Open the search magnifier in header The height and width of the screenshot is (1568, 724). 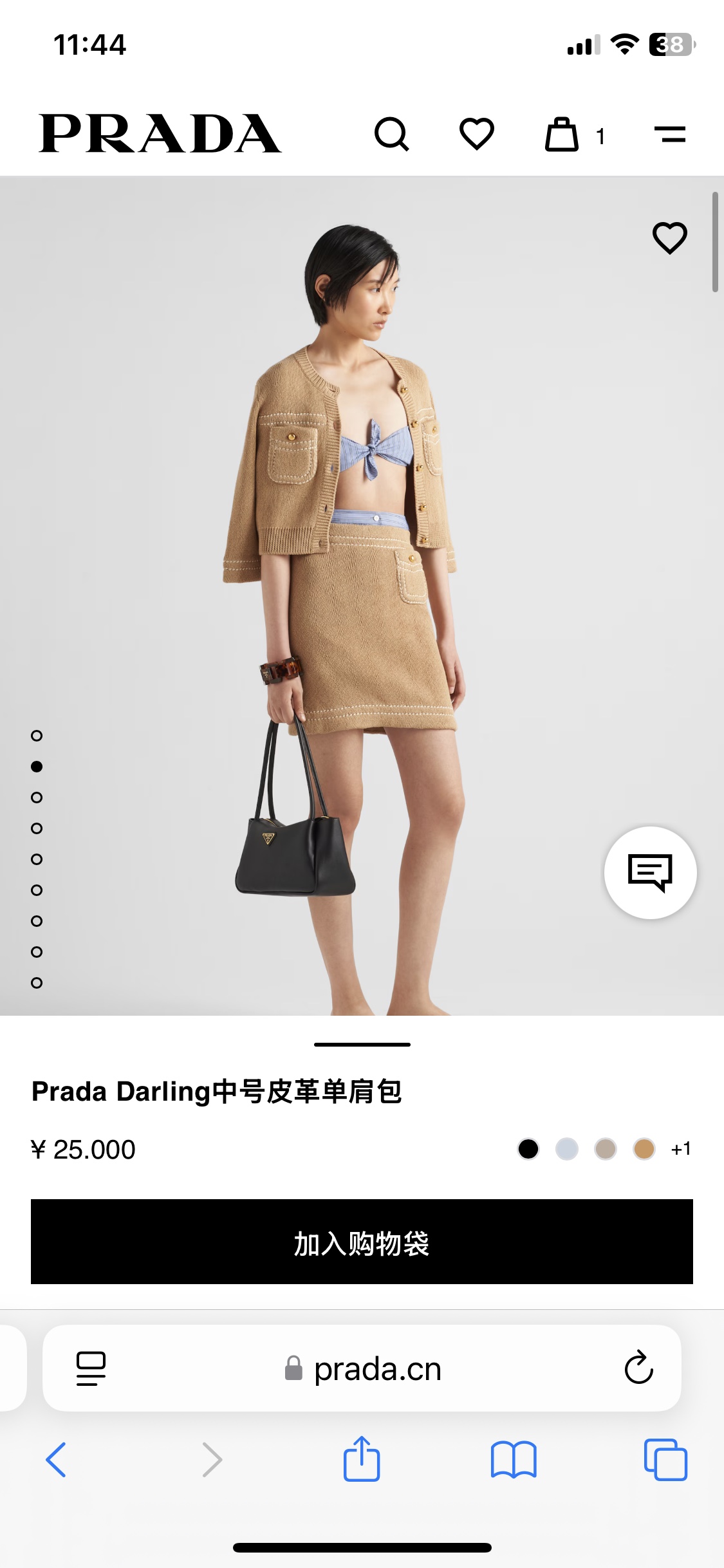[x=391, y=134]
